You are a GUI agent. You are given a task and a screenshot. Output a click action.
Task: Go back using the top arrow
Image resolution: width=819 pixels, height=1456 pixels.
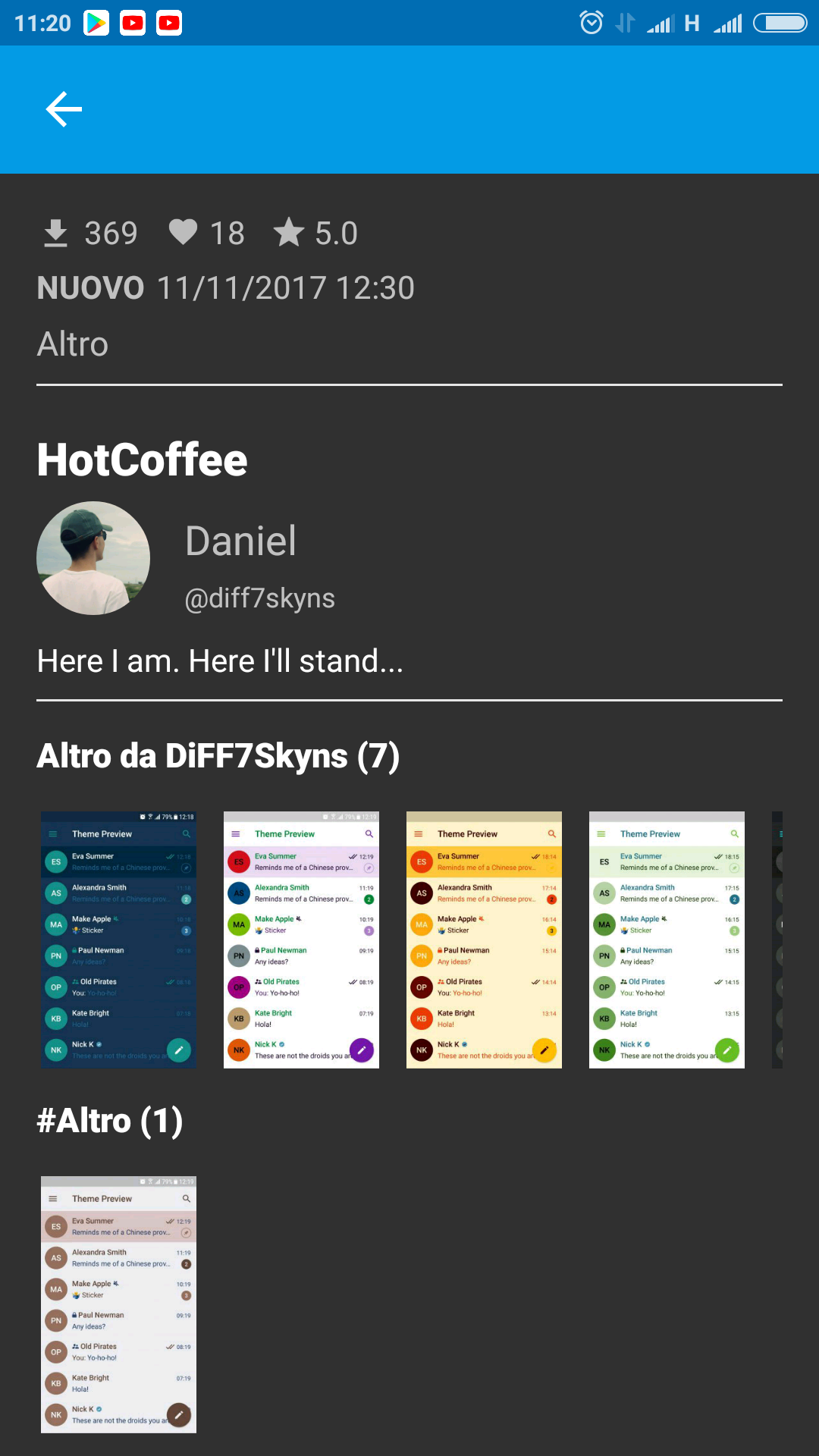coord(64,110)
